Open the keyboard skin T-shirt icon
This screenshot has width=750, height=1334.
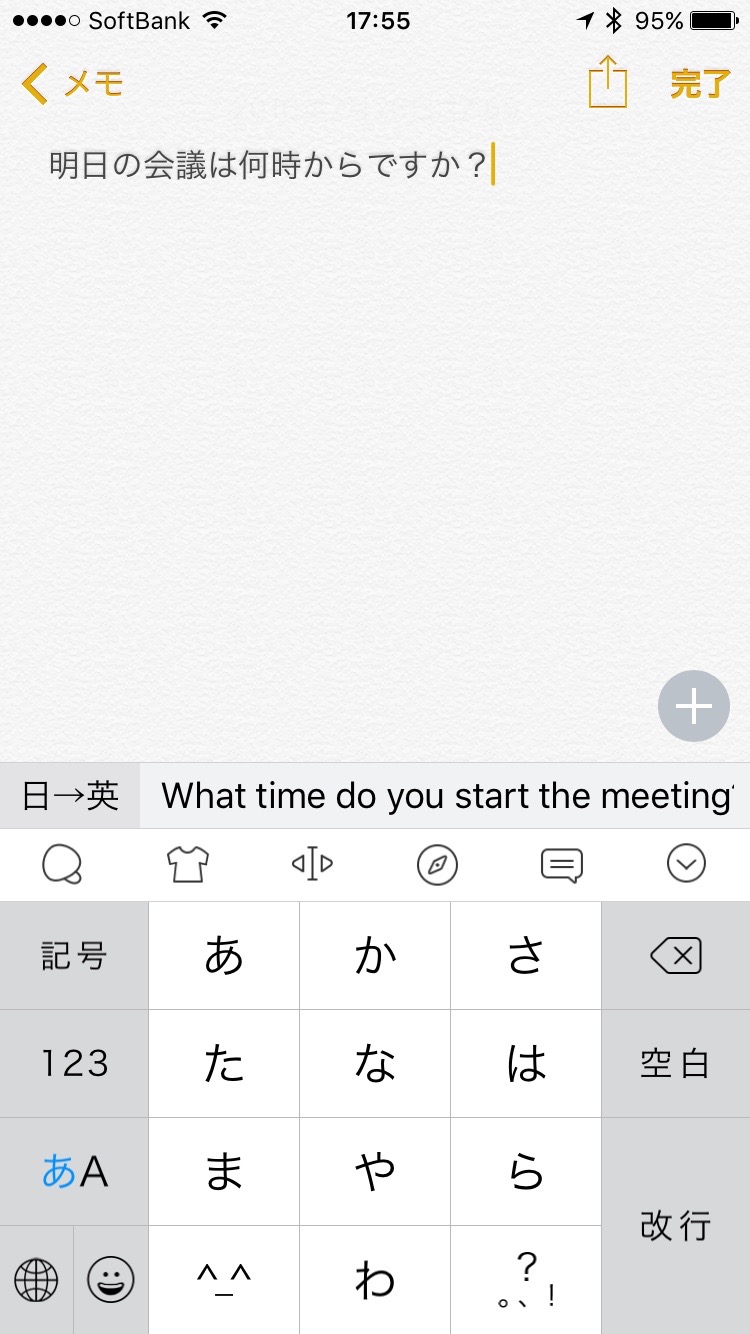click(x=188, y=864)
